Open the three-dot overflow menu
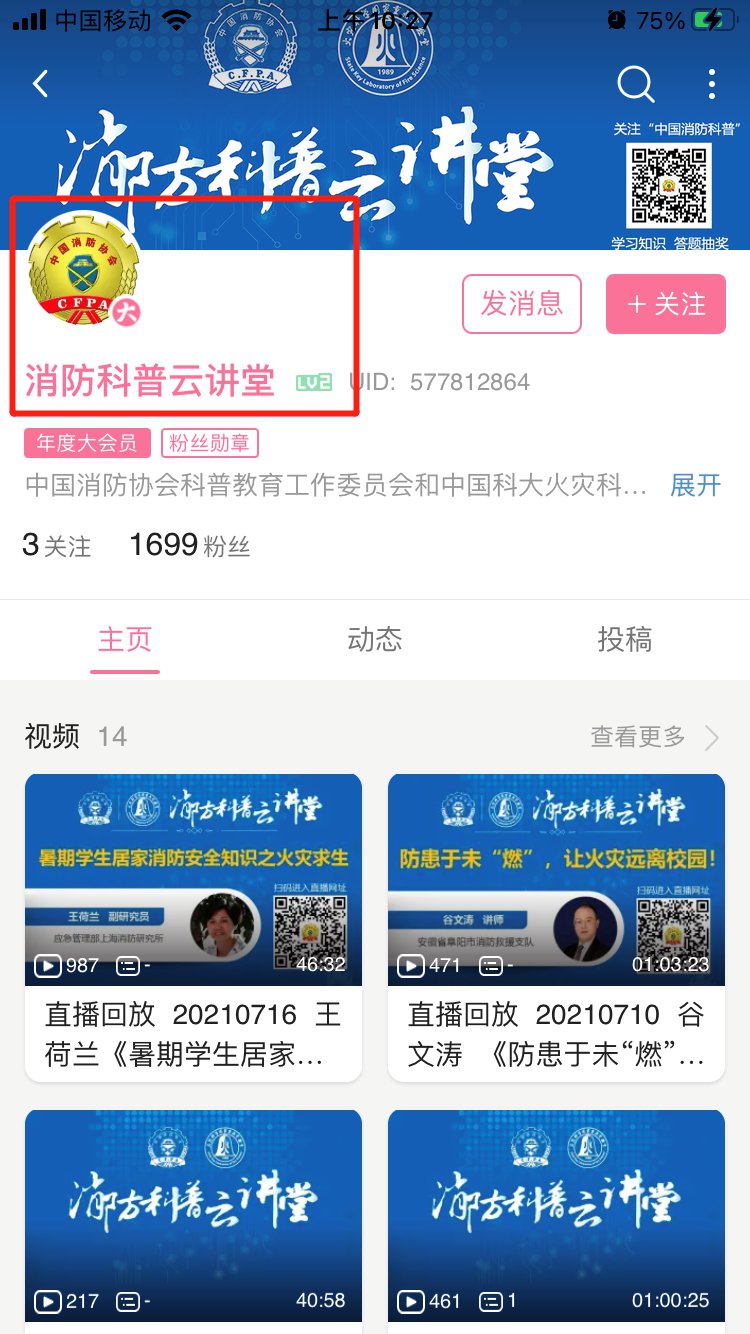This screenshot has width=750, height=1334. pyautogui.click(x=711, y=85)
